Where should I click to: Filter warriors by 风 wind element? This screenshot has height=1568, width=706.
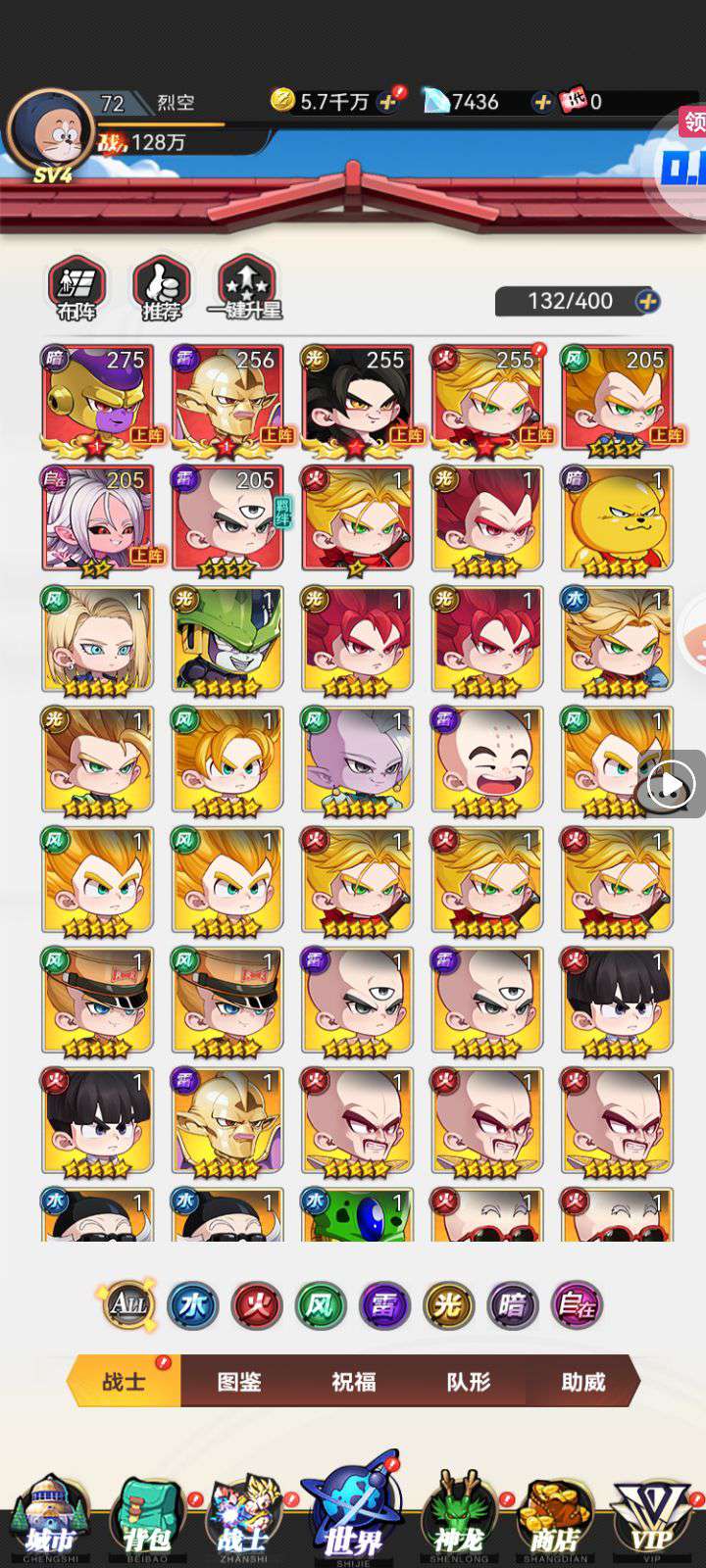click(x=321, y=1304)
